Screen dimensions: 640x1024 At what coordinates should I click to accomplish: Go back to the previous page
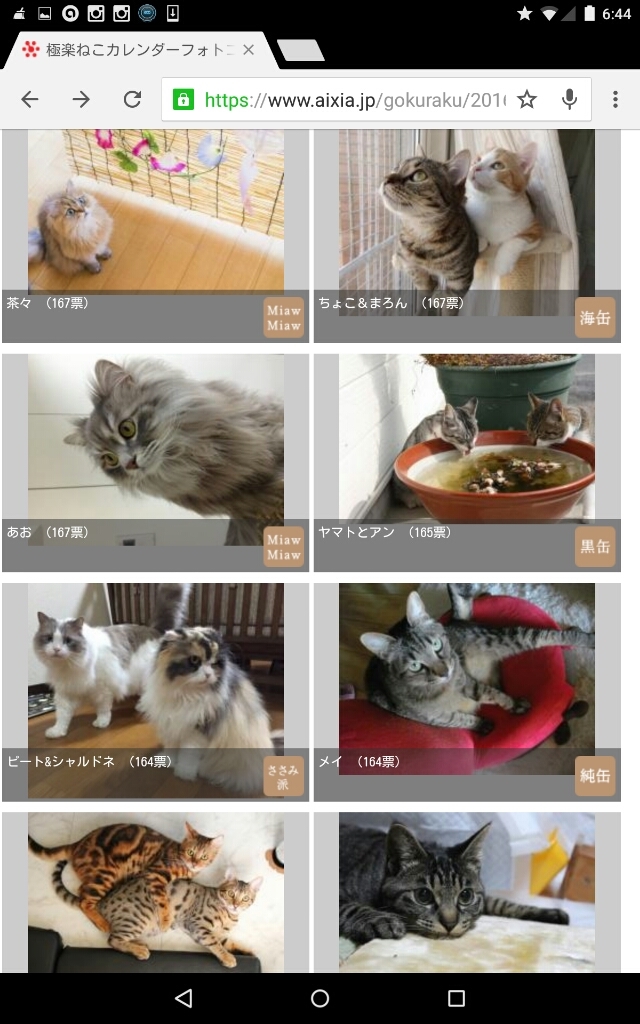coord(30,99)
